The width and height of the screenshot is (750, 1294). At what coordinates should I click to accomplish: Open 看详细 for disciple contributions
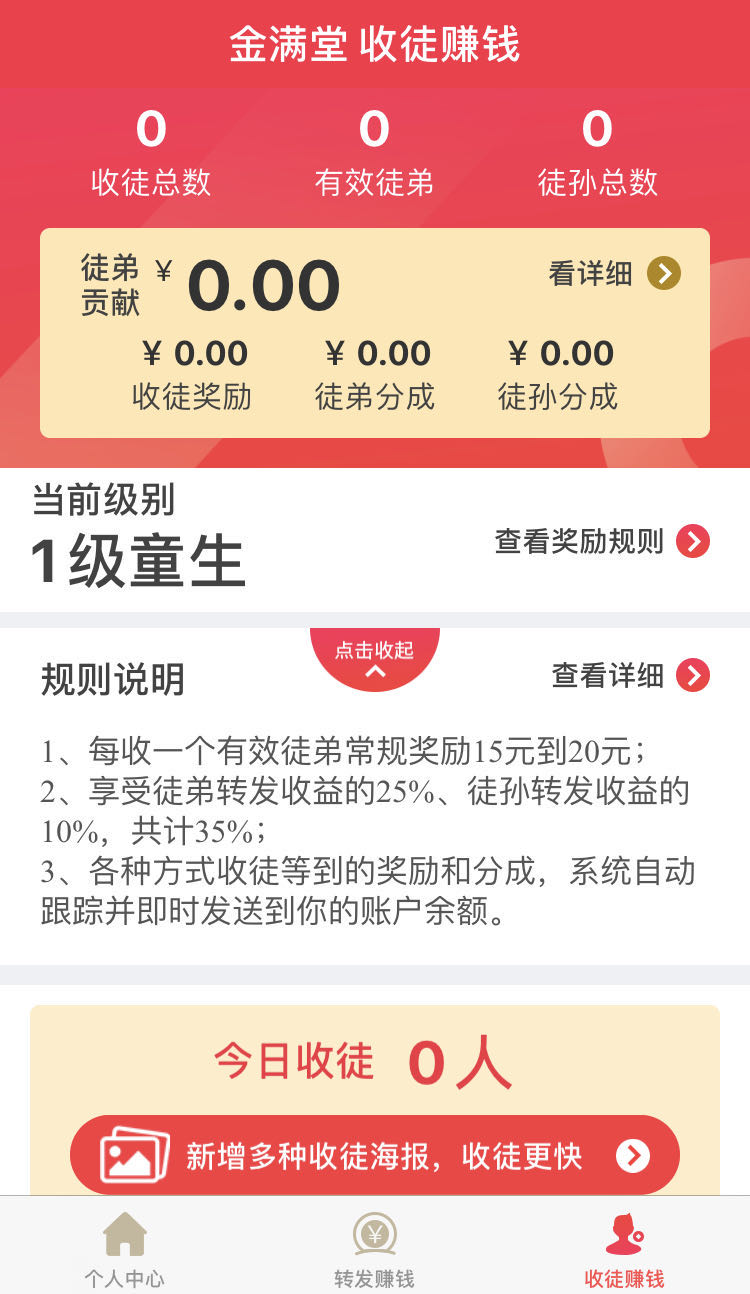(614, 273)
